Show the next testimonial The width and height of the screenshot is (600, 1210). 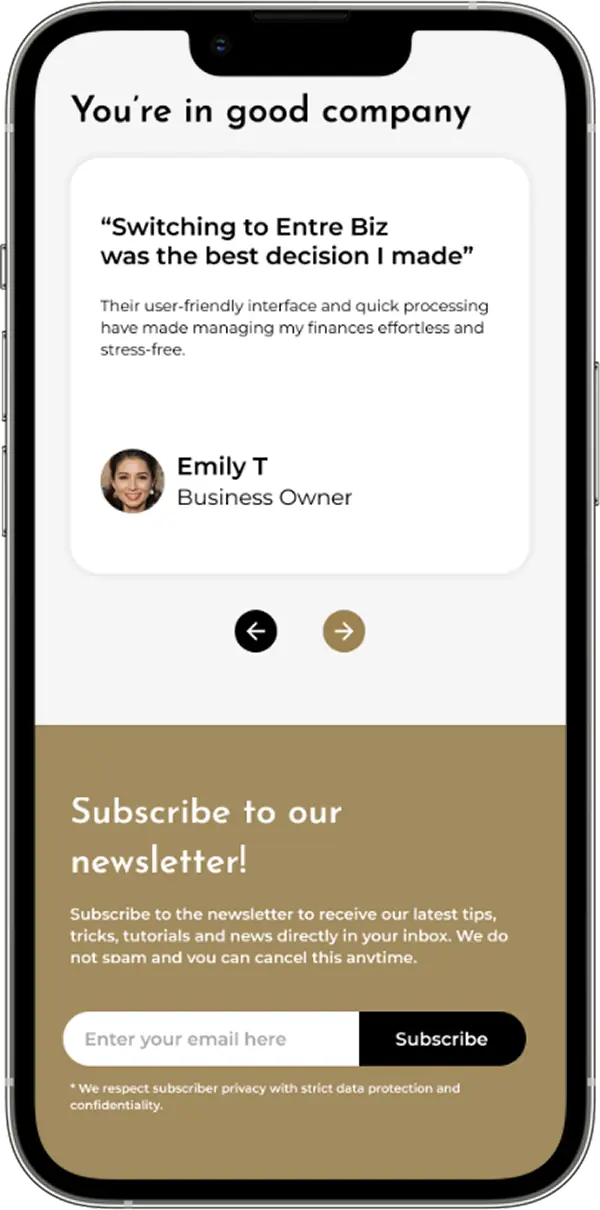[x=344, y=631]
